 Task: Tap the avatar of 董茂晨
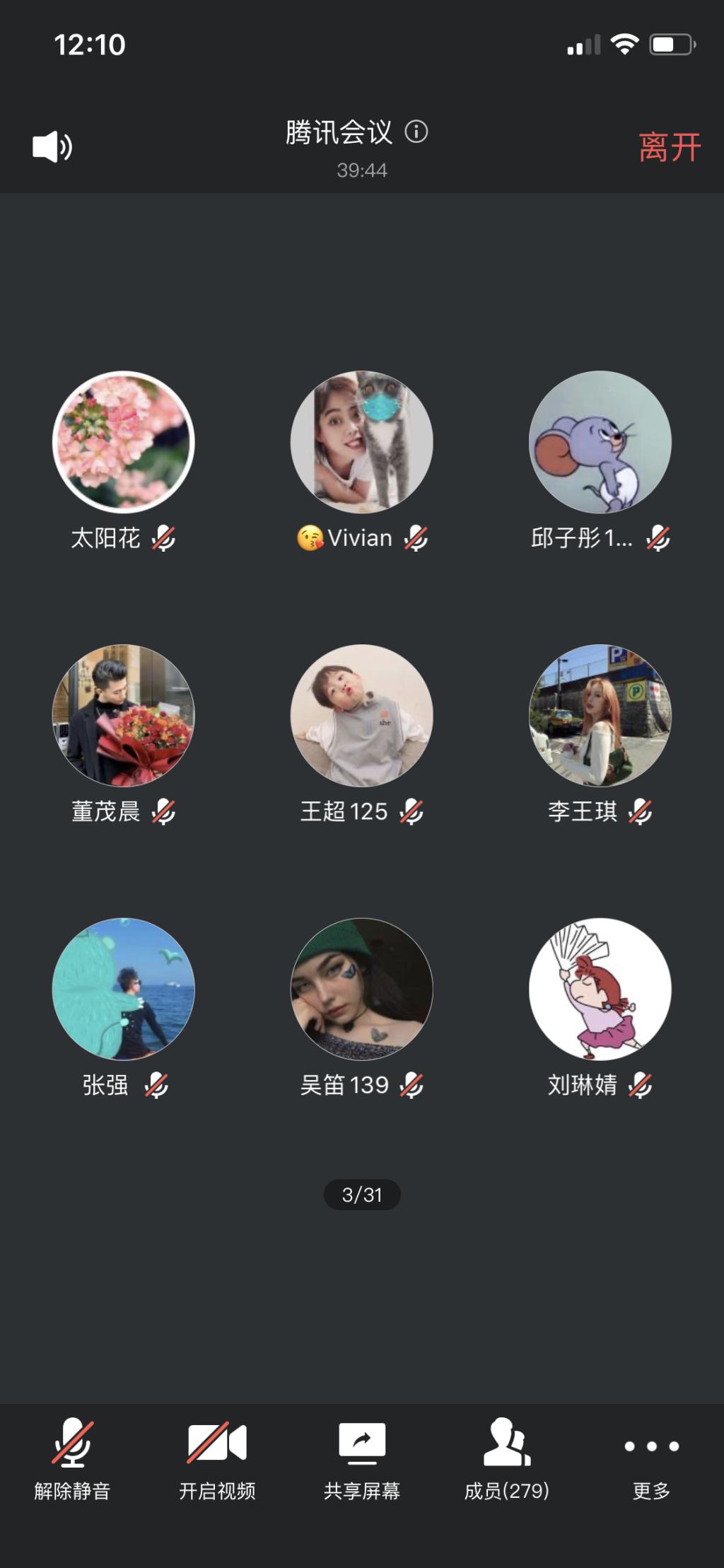pos(124,715)
